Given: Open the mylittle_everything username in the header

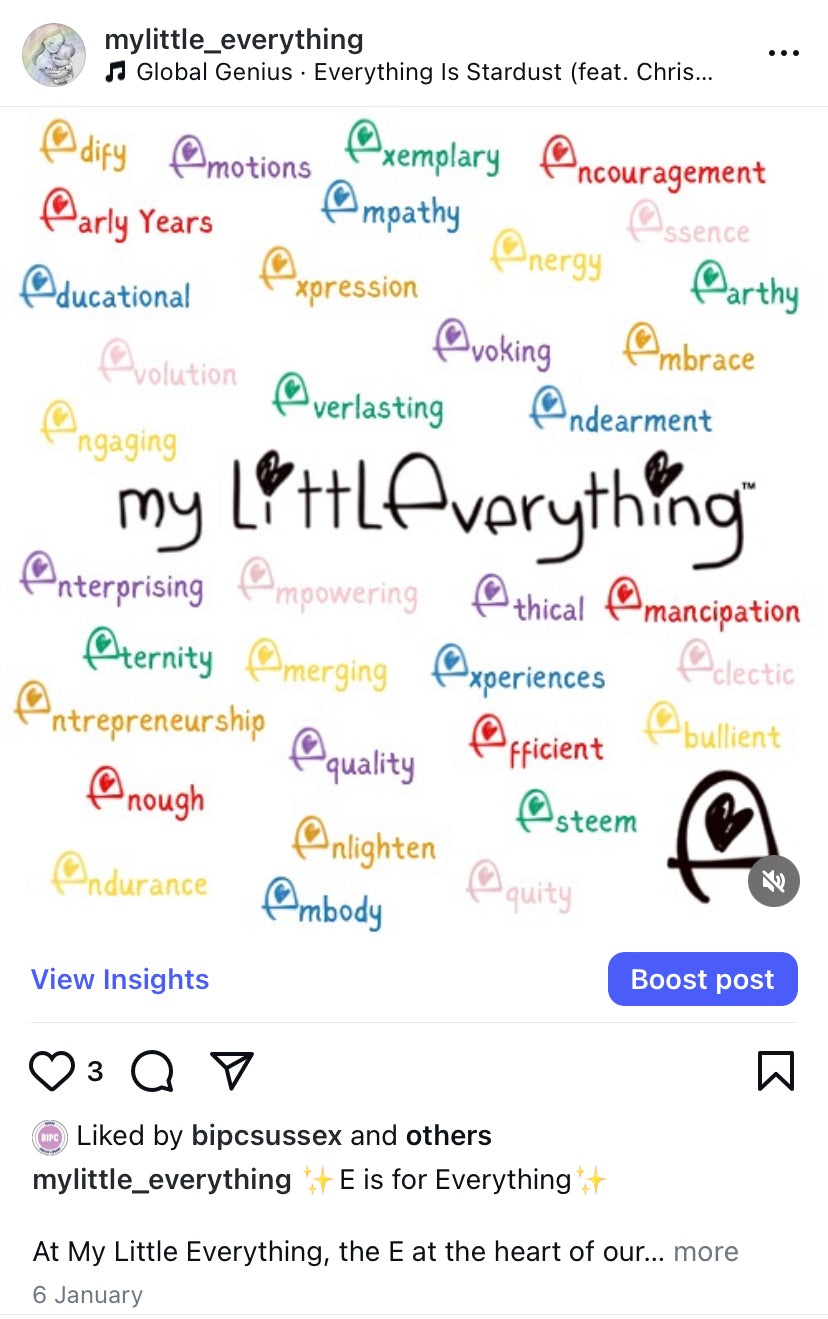Looking at the screenshot, I should [234, 40].
